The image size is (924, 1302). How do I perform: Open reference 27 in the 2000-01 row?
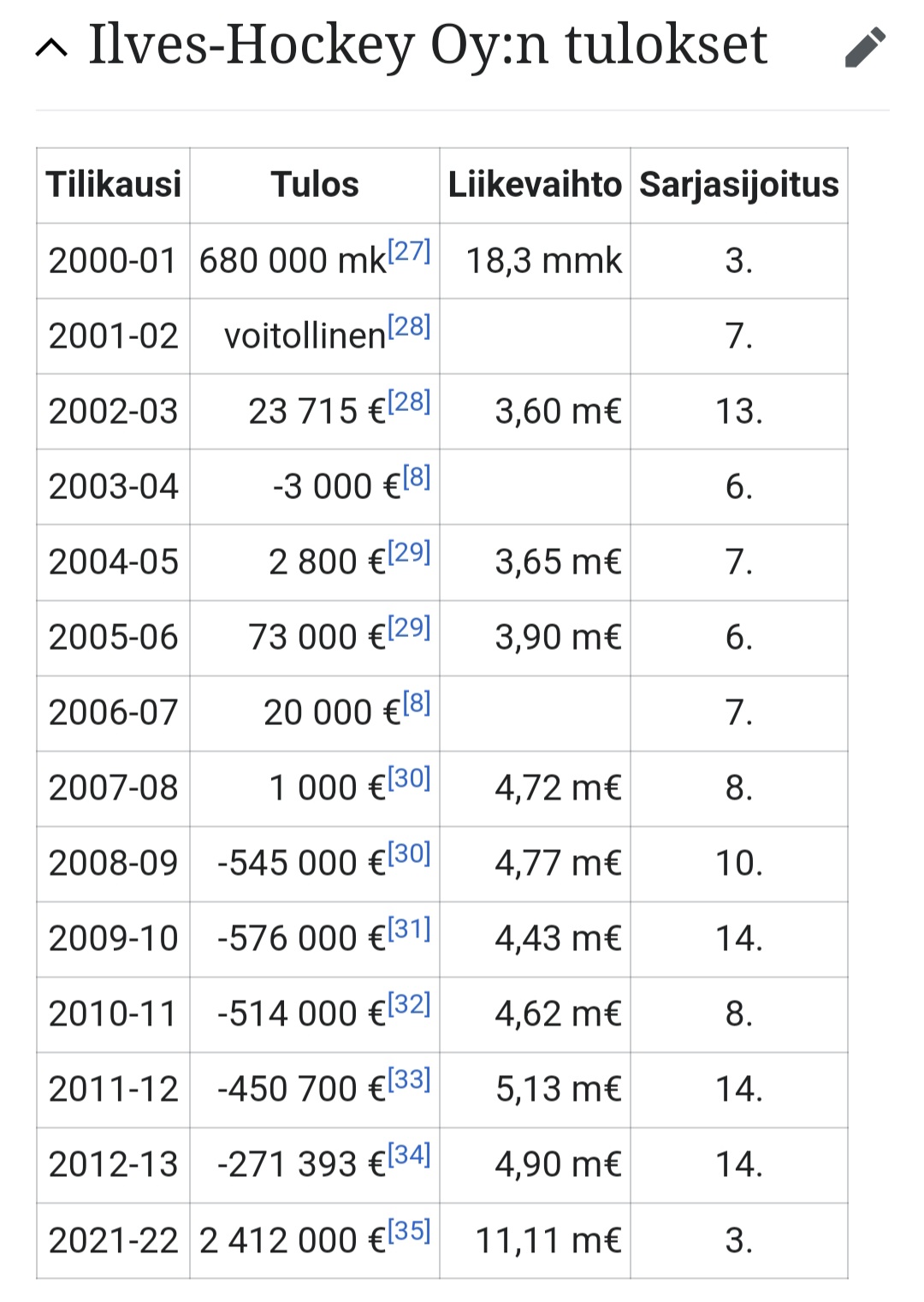point(409,251)
